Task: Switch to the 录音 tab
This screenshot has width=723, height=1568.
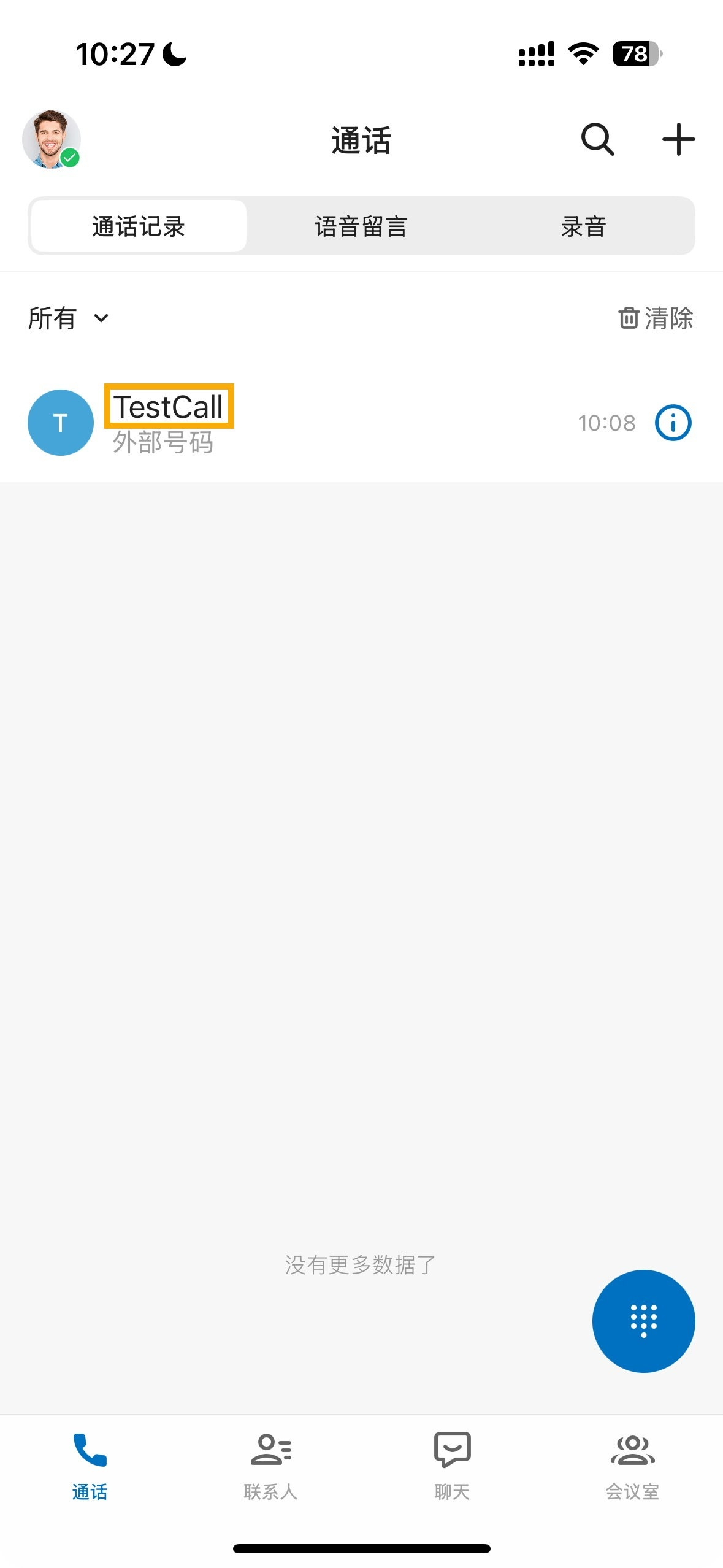Action: tap(583, 226)
